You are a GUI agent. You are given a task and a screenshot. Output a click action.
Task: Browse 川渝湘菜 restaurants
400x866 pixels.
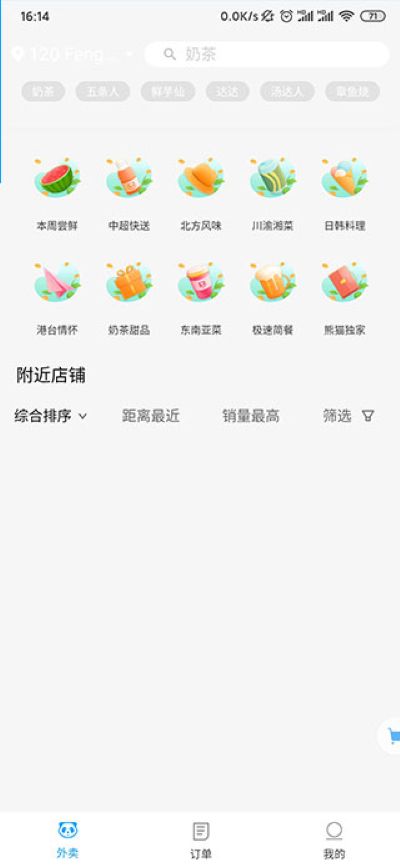click(x=272, y=193)
